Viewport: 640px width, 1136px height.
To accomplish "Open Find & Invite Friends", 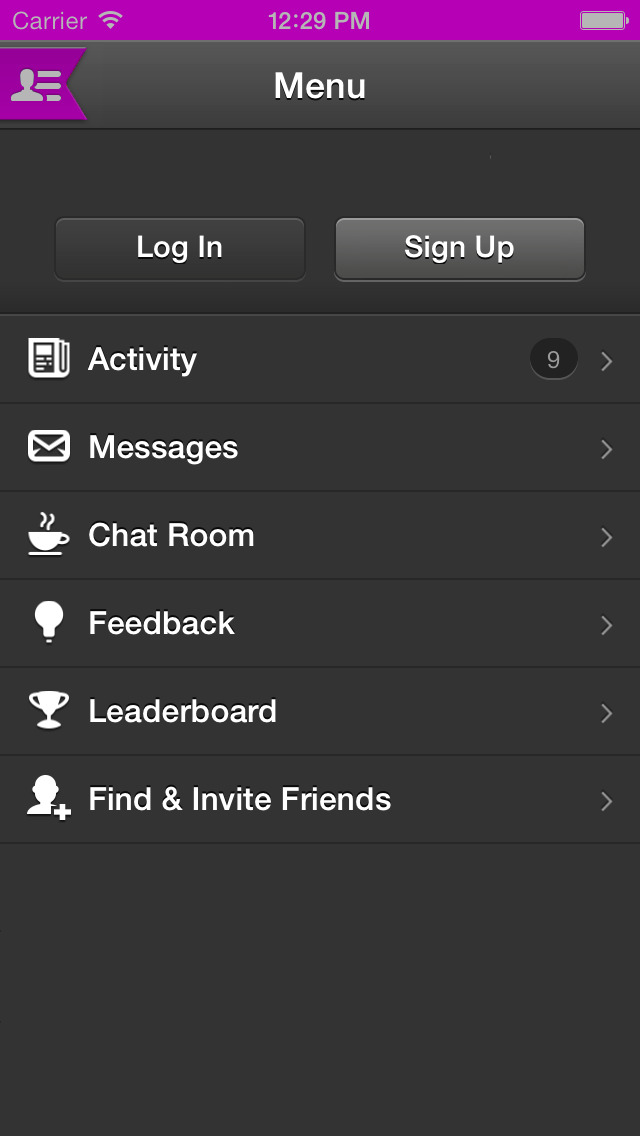I will click(x=320, y=800).
